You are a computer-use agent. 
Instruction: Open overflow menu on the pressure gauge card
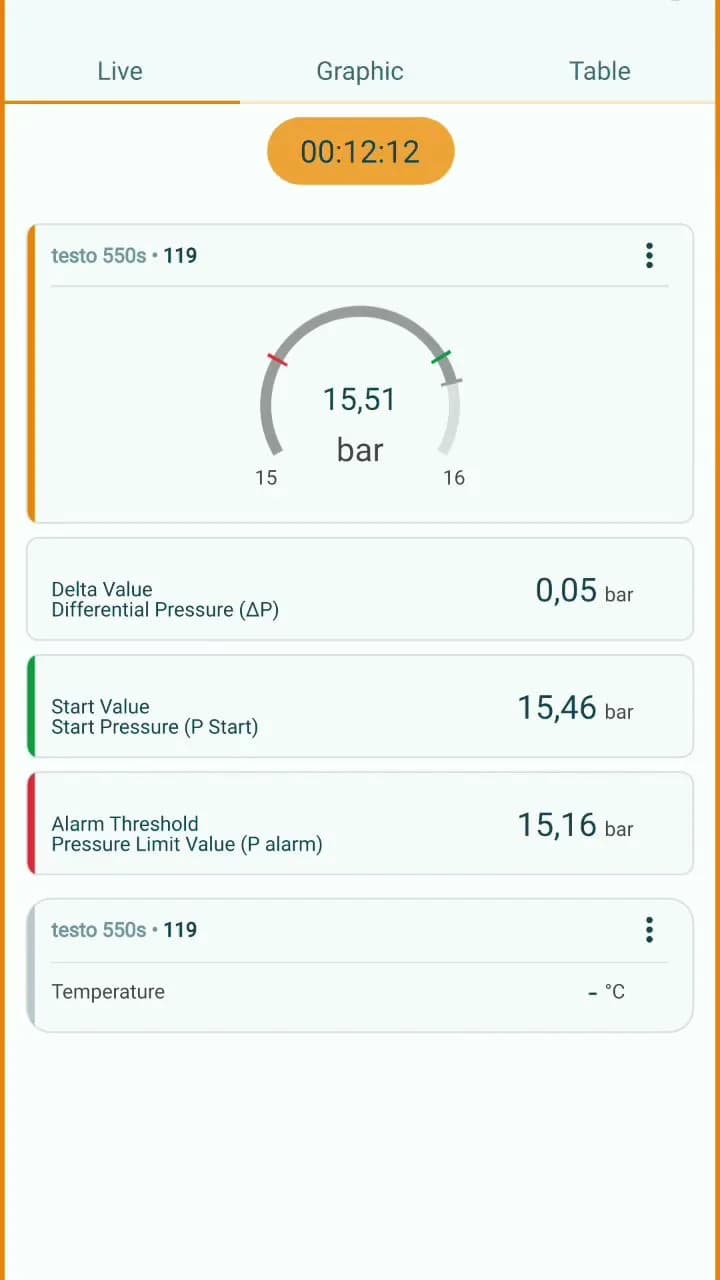[649, 256]
